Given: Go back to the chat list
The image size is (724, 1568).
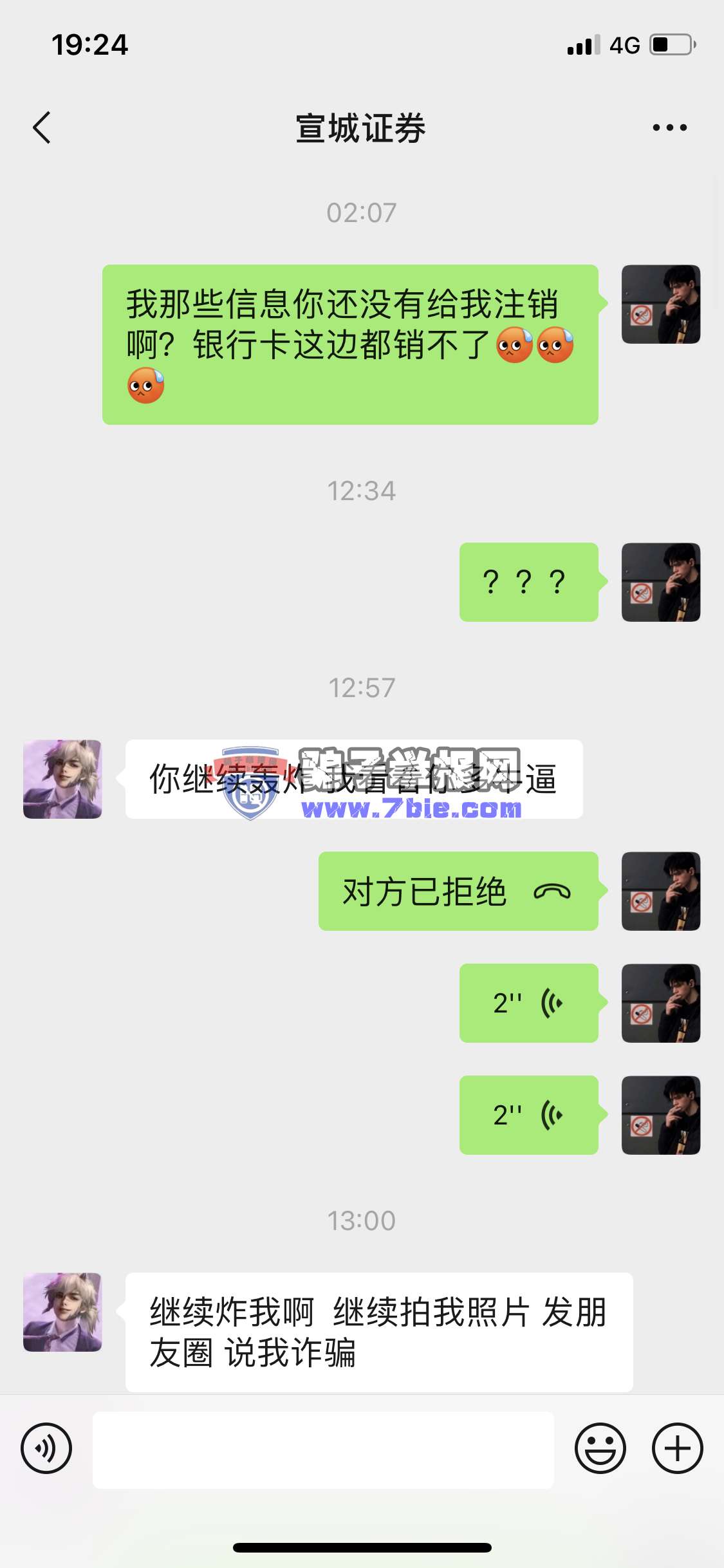Looking at the screenshot, I should [42, 127].
